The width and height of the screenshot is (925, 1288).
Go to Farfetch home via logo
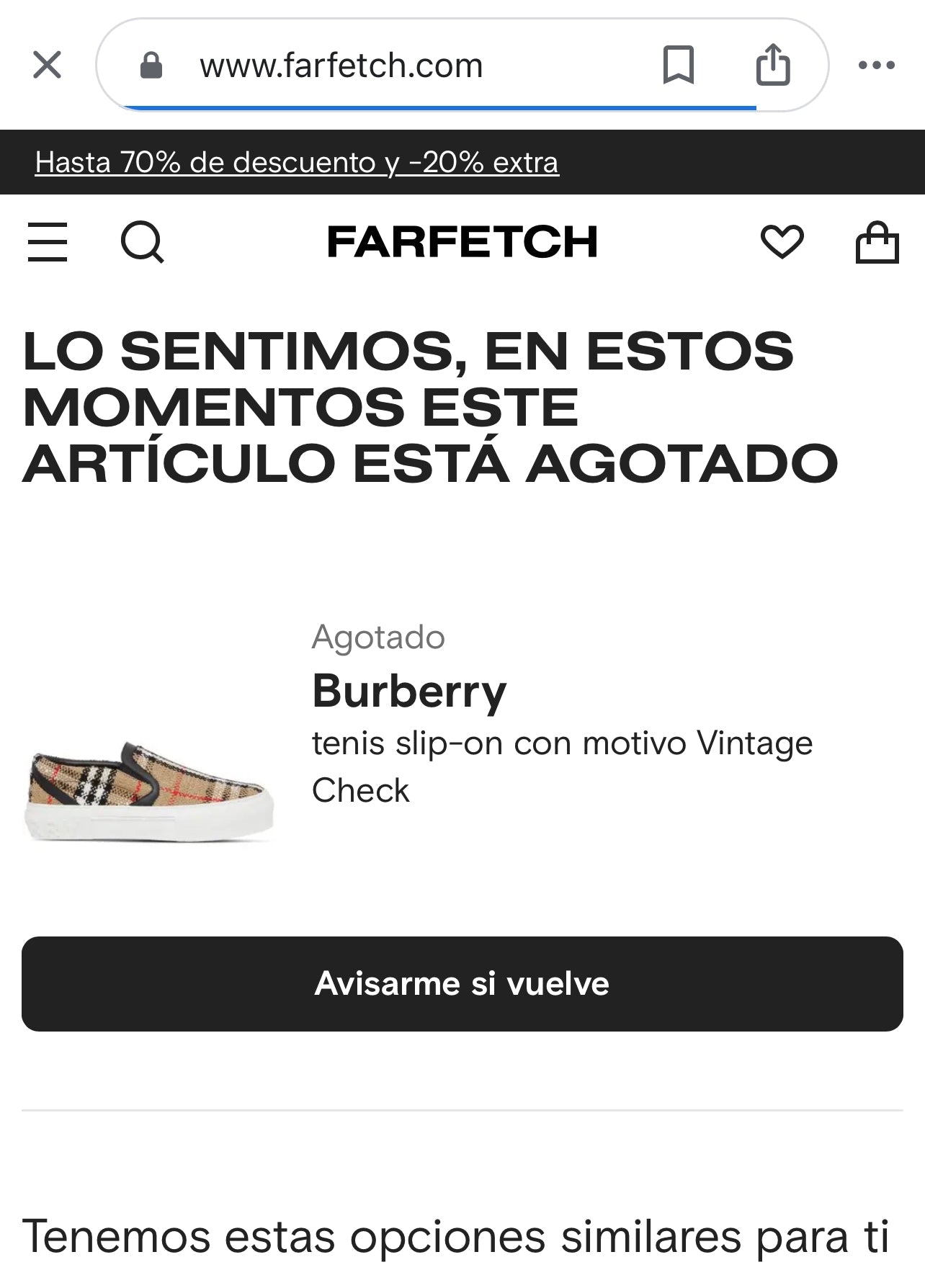point(462,242)
